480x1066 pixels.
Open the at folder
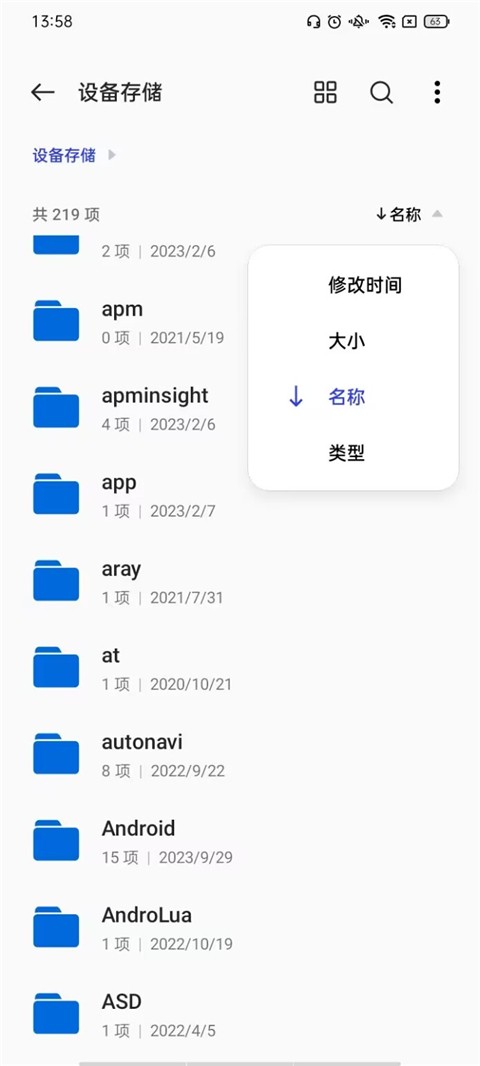pyautogui.click(x=240, y=668)
